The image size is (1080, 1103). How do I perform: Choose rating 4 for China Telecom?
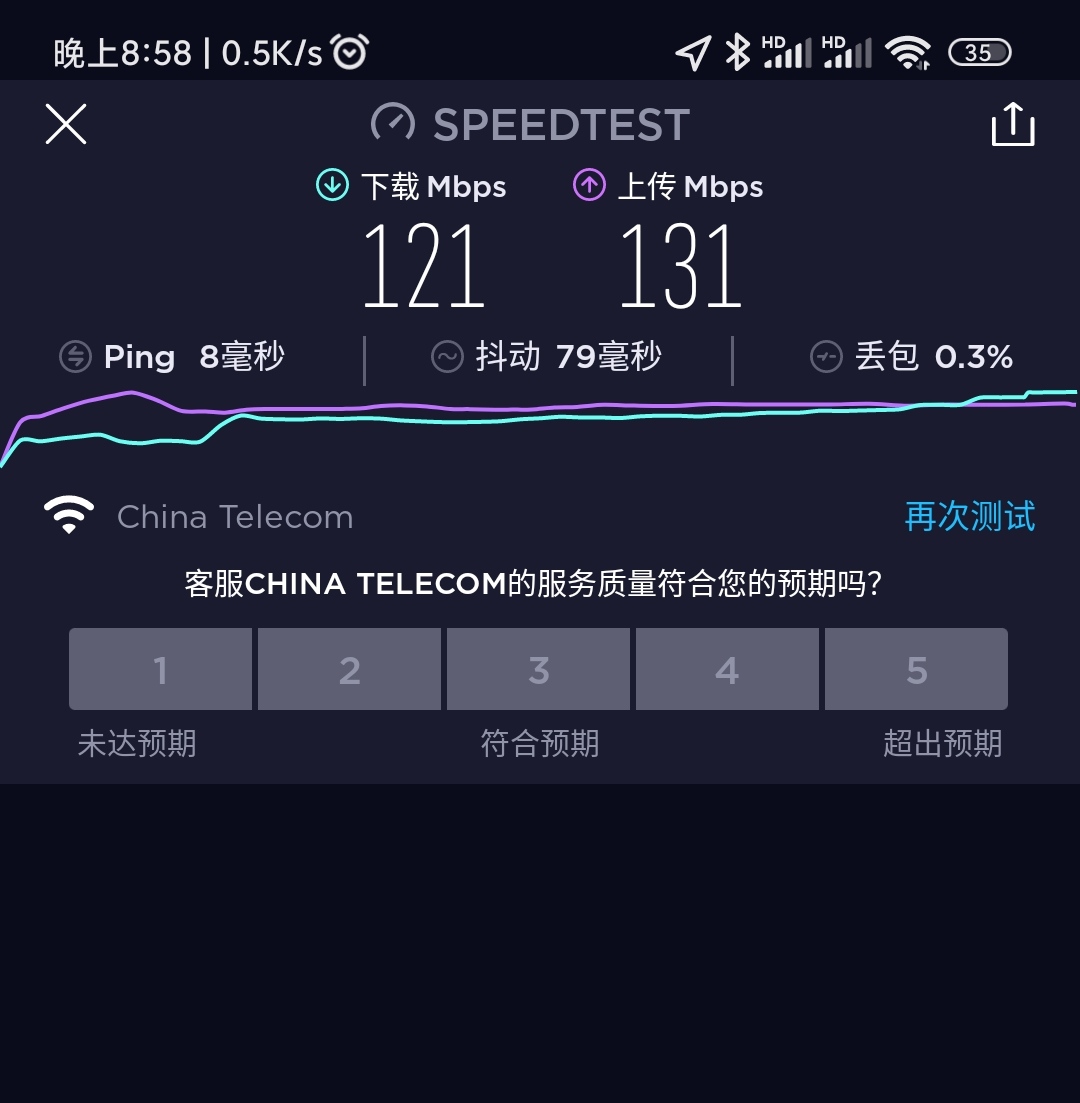(727, 669)
